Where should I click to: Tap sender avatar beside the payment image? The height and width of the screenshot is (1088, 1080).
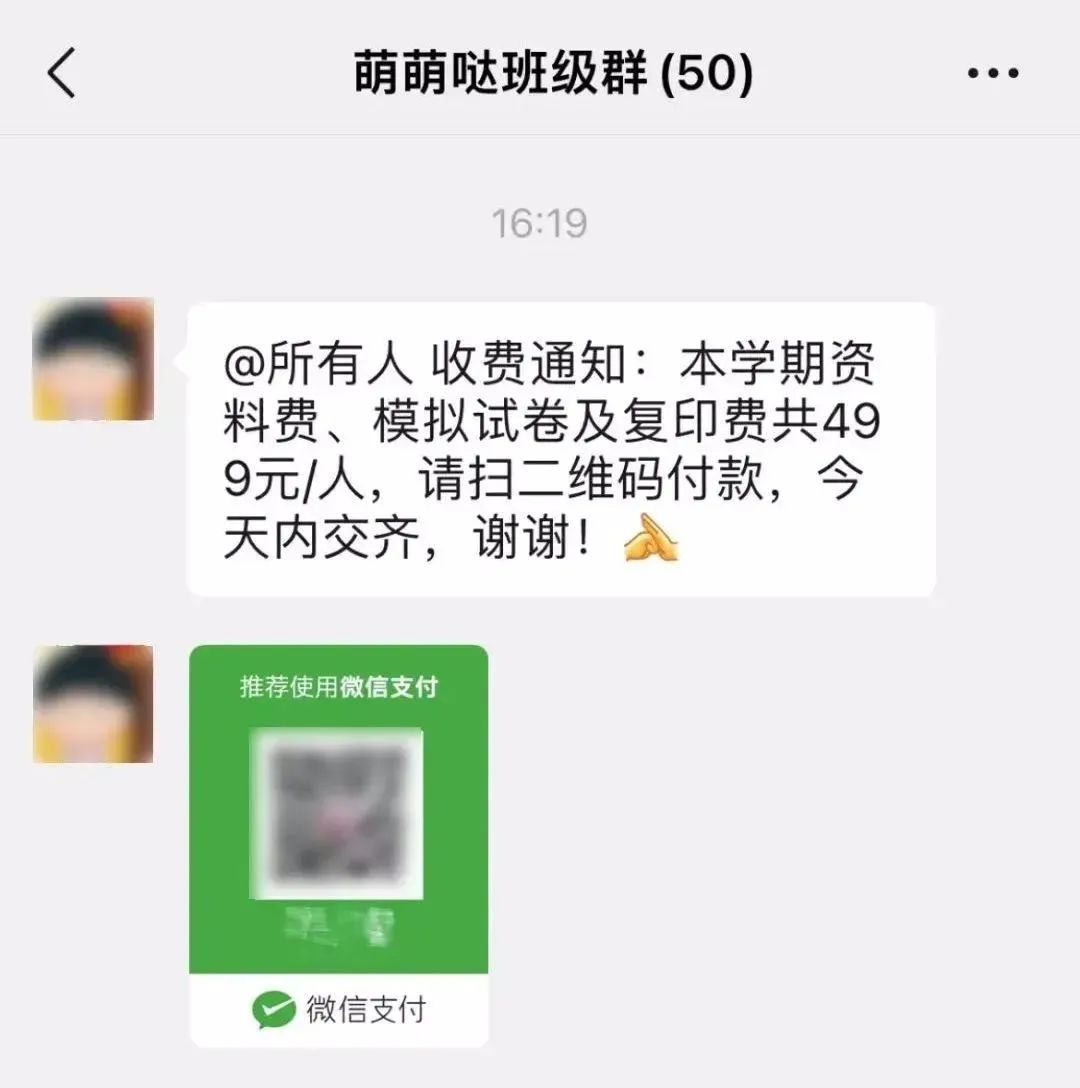pos(93,703)
